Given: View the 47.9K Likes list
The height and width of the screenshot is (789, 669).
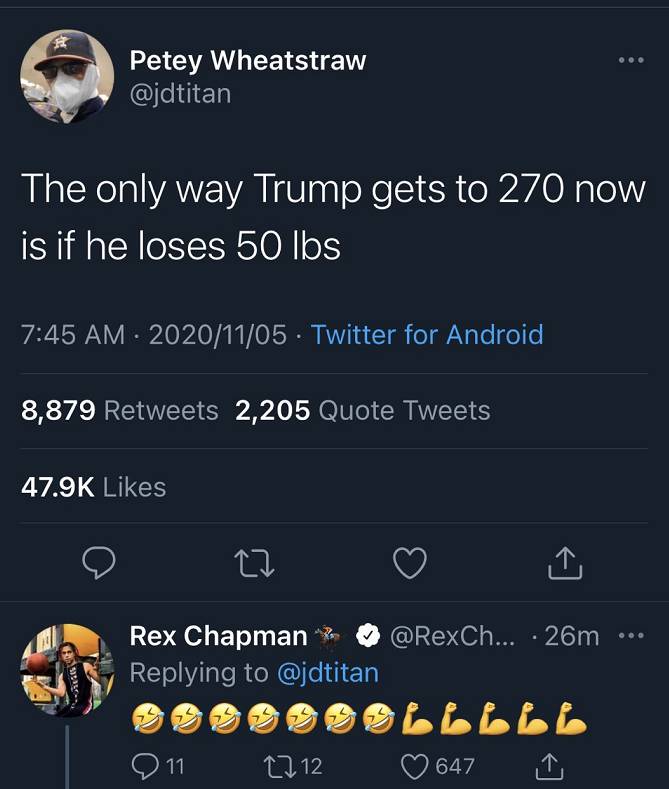Looking at the screenshot, I should point(93,487).
